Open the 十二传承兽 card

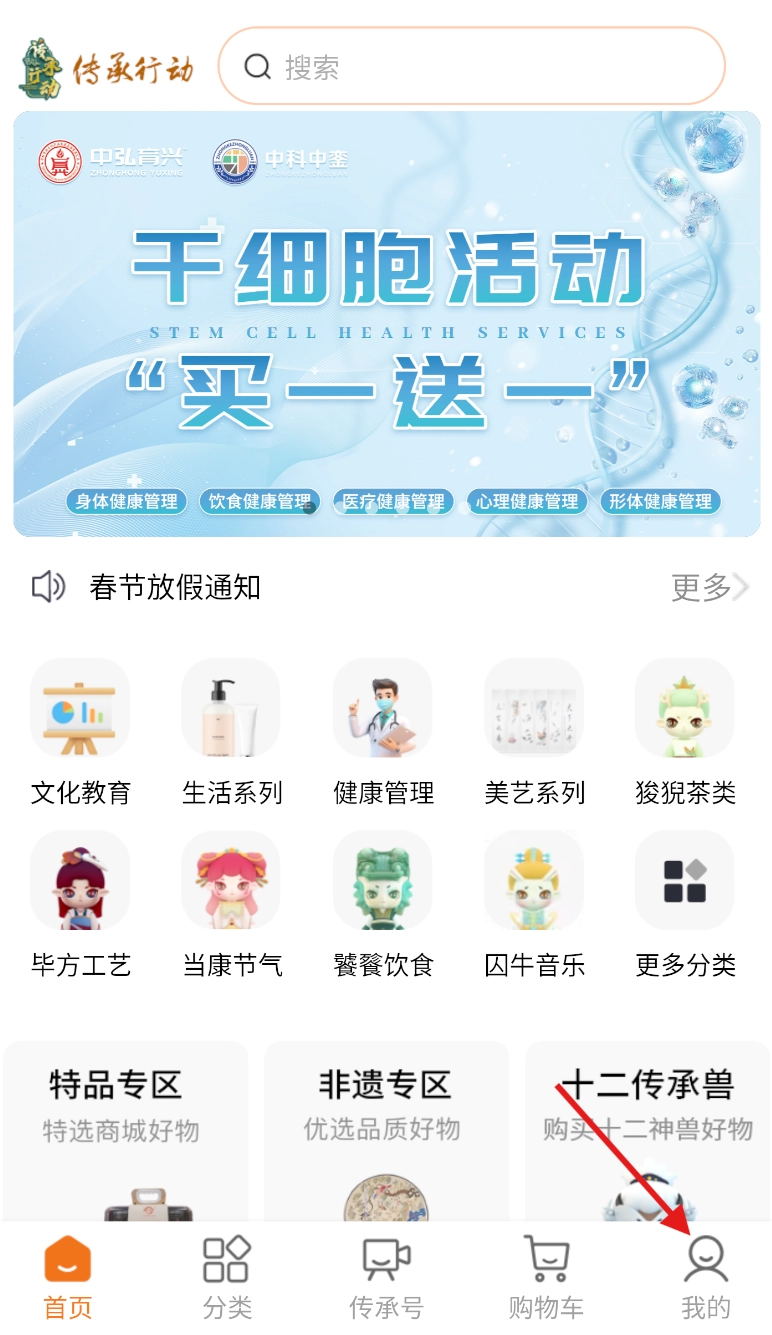click(647, 1130)
